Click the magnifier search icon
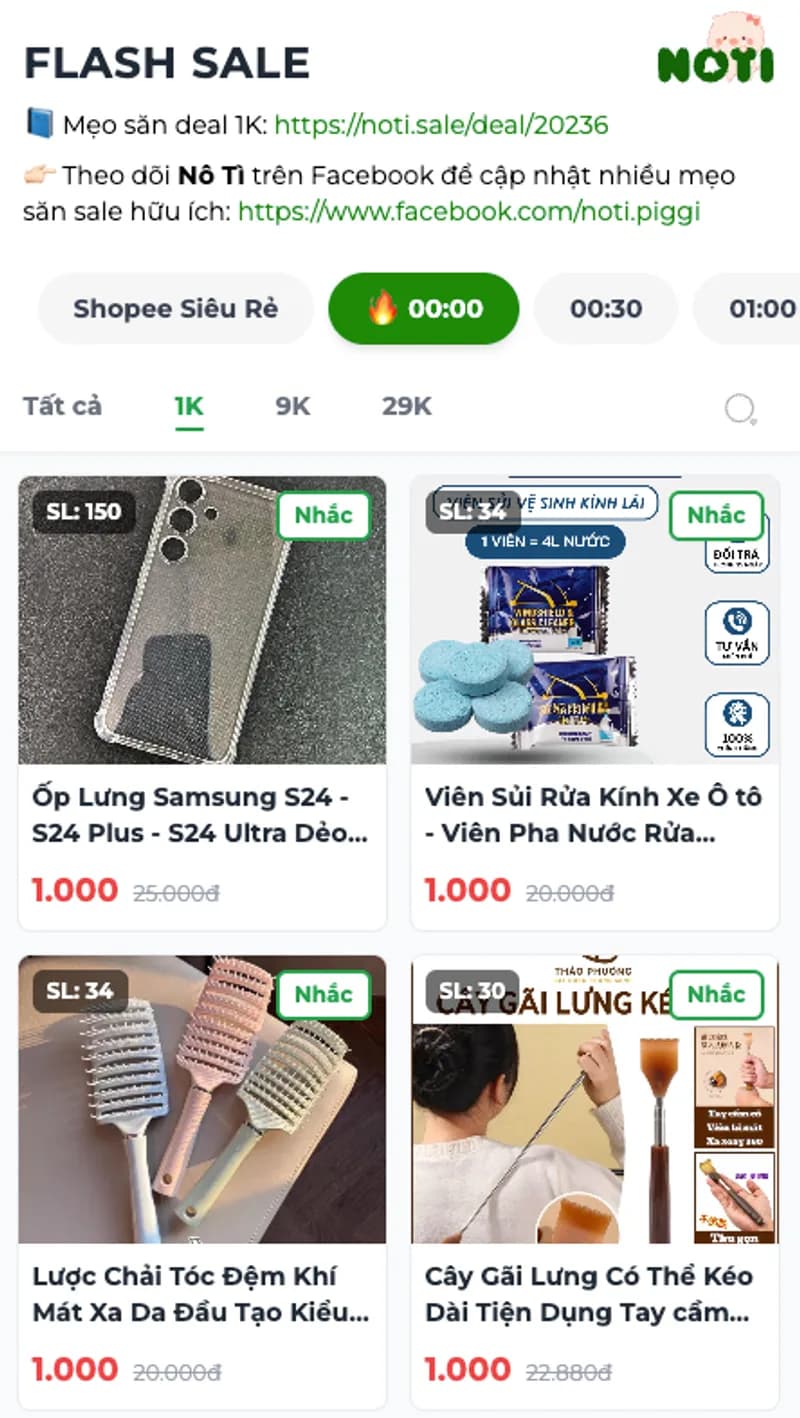 739,409
